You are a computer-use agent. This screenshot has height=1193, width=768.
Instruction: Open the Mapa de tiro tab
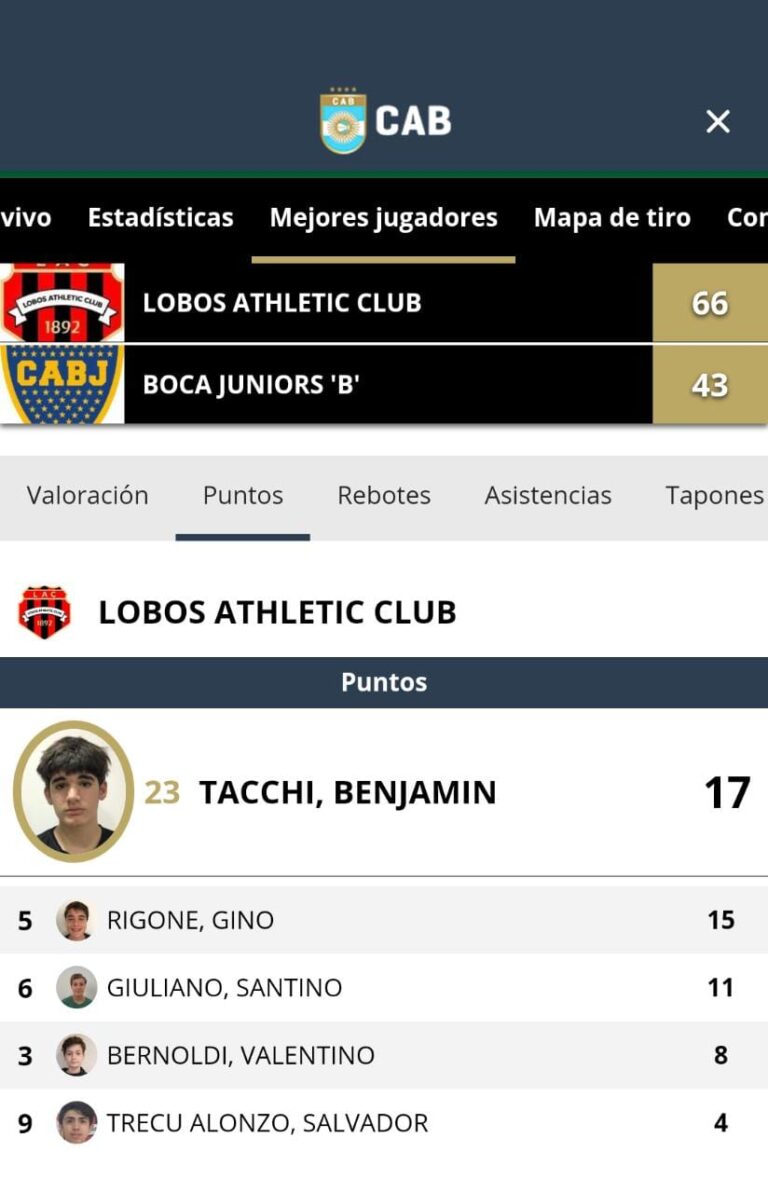click(x=612, y=218)
